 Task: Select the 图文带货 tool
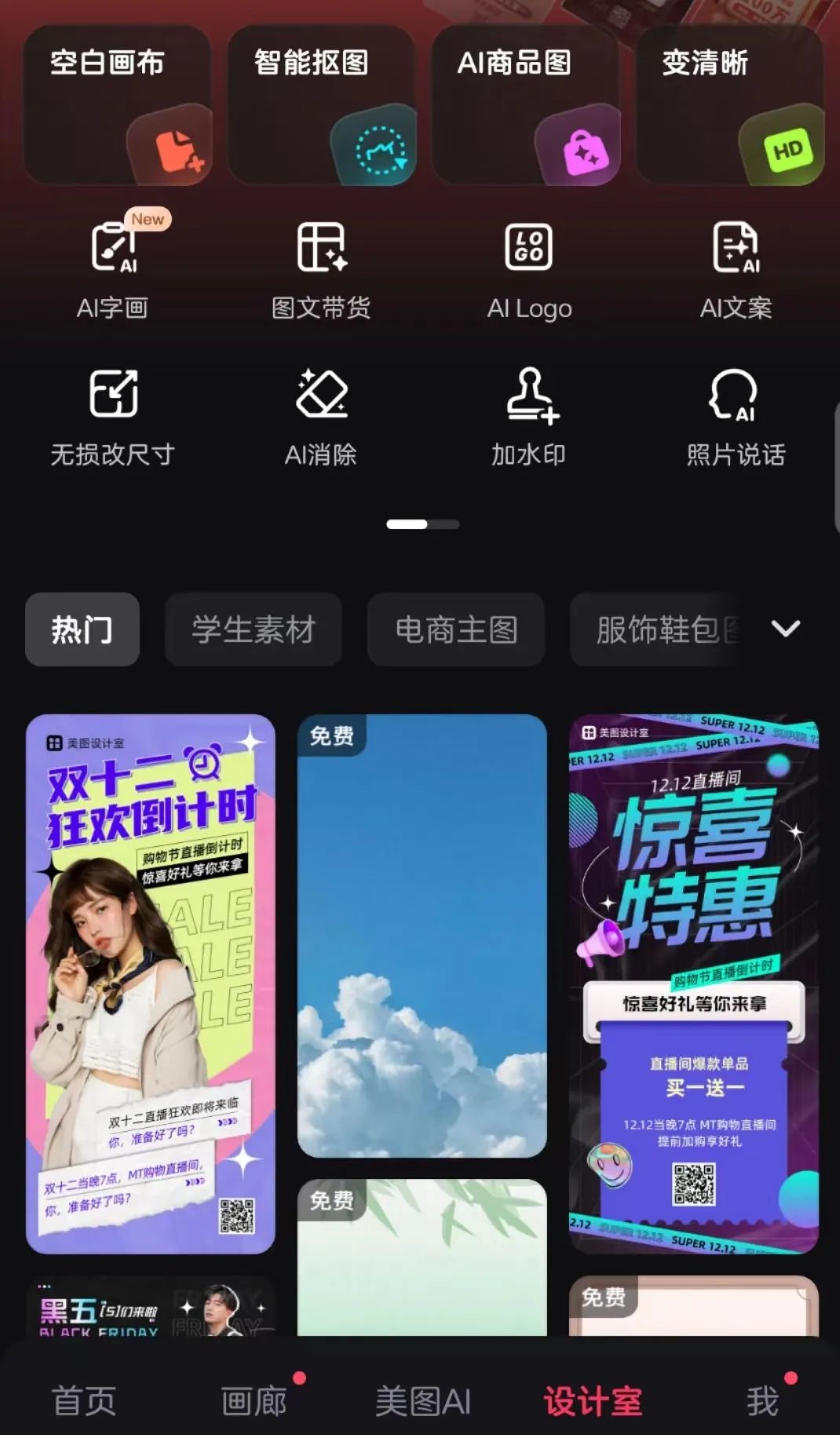tap(320, 267)
